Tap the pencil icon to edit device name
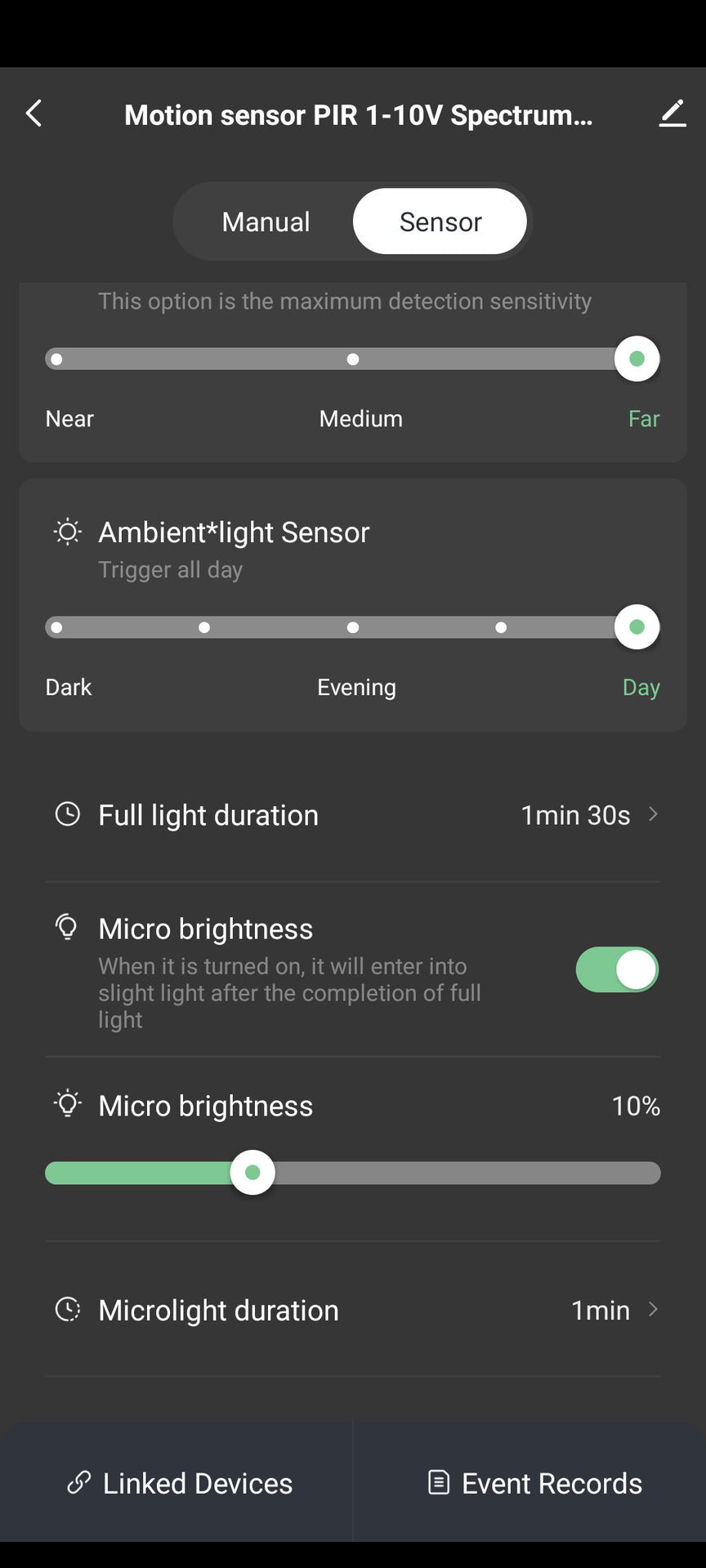 tap(672, 114)
